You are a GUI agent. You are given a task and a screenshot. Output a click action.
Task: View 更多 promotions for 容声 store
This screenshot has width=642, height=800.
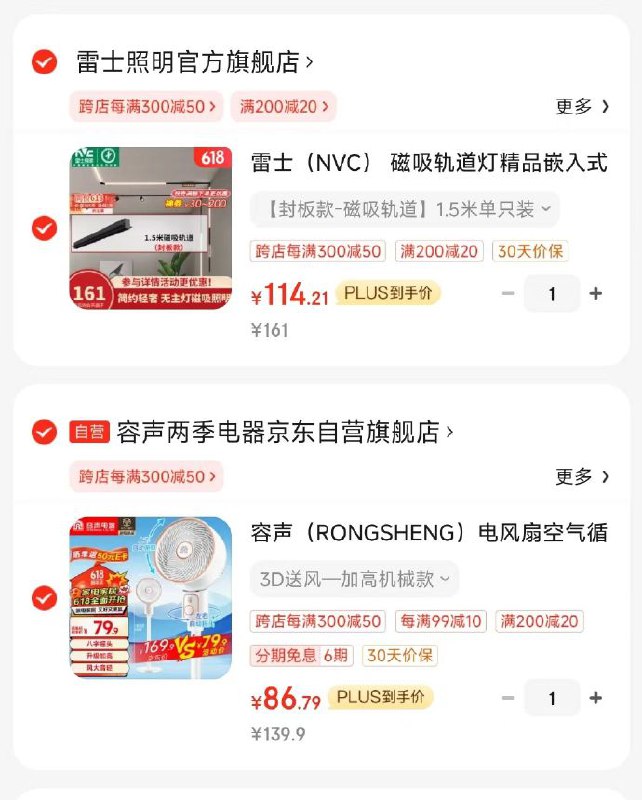click(x=582, y=476)
